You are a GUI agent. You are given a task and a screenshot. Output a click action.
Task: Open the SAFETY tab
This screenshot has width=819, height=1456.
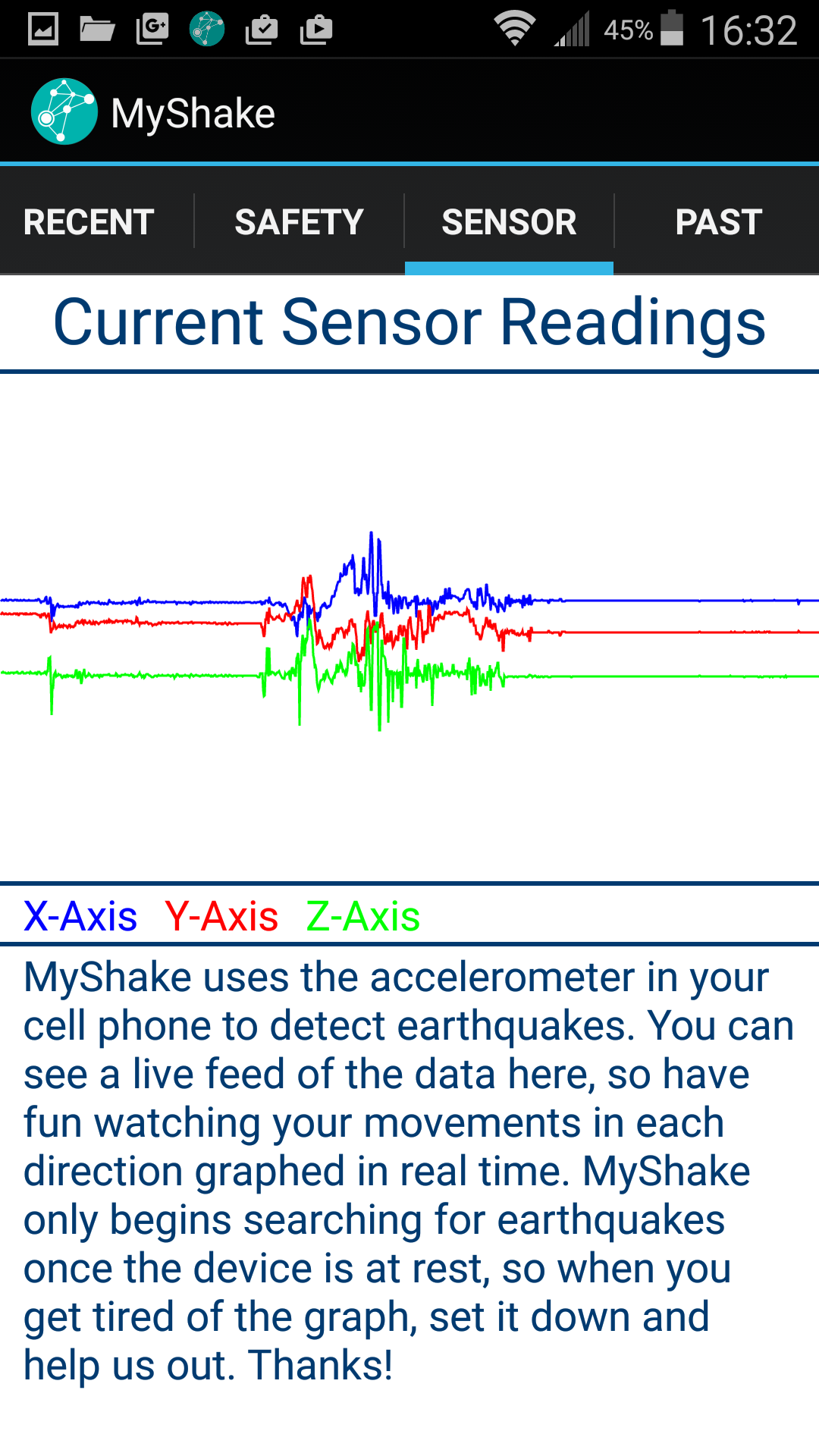[299, 221]
